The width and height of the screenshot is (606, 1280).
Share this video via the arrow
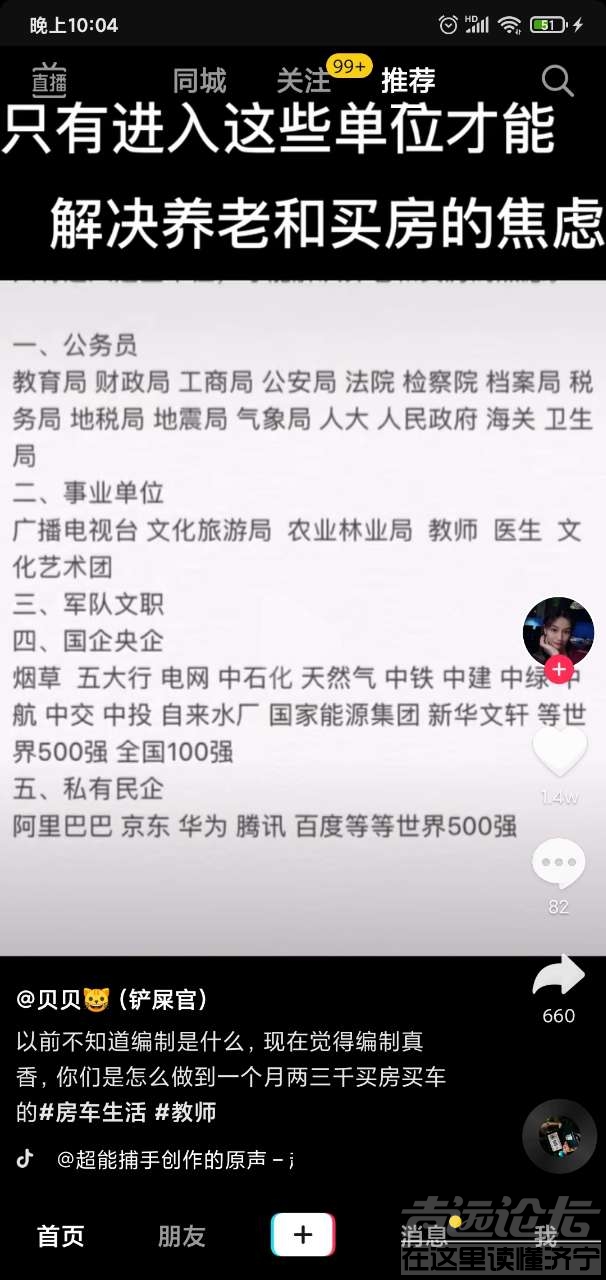click(x=558, y=977)
